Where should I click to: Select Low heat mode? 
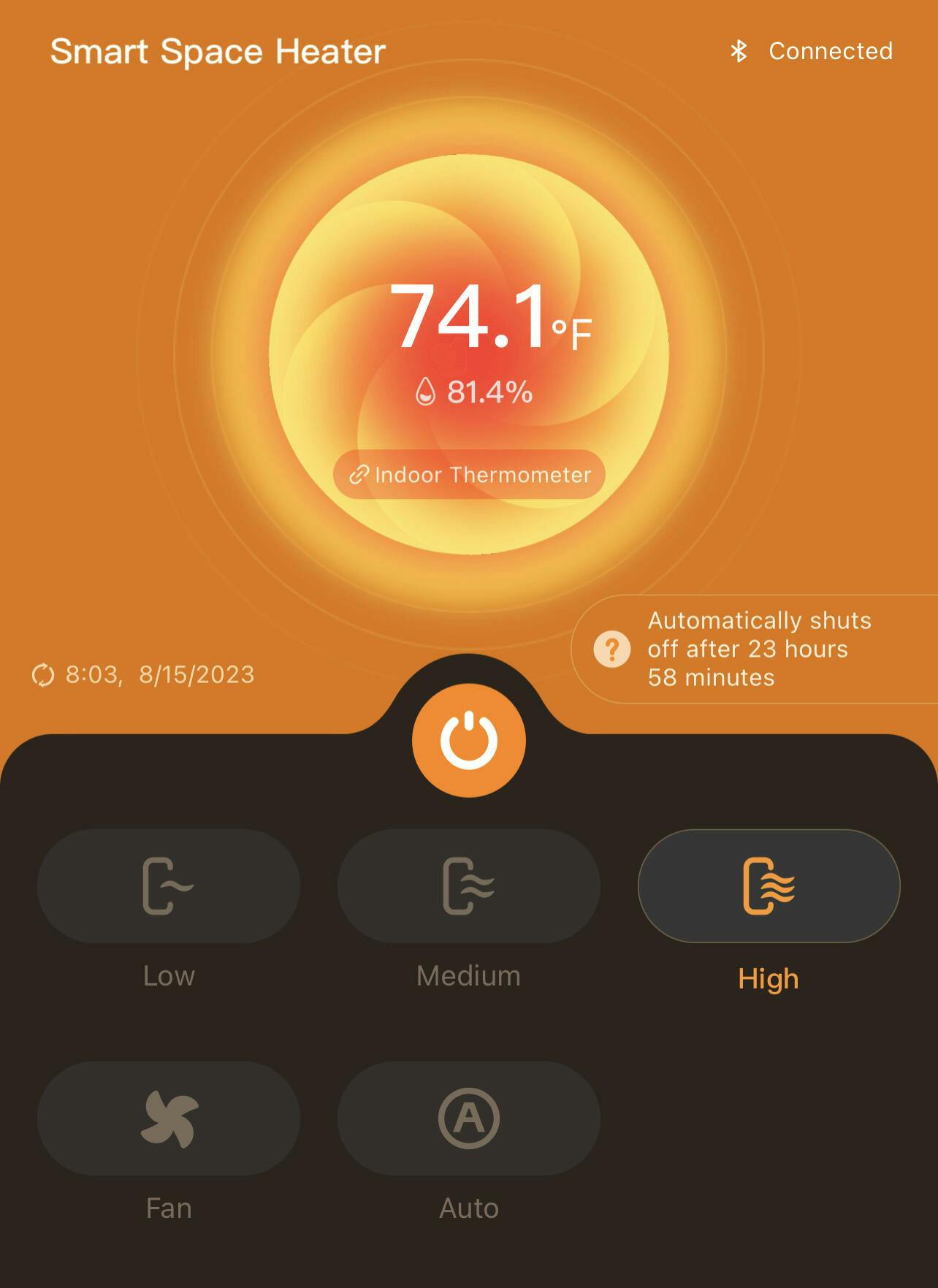pyautogui.click(x=169, y=885)
